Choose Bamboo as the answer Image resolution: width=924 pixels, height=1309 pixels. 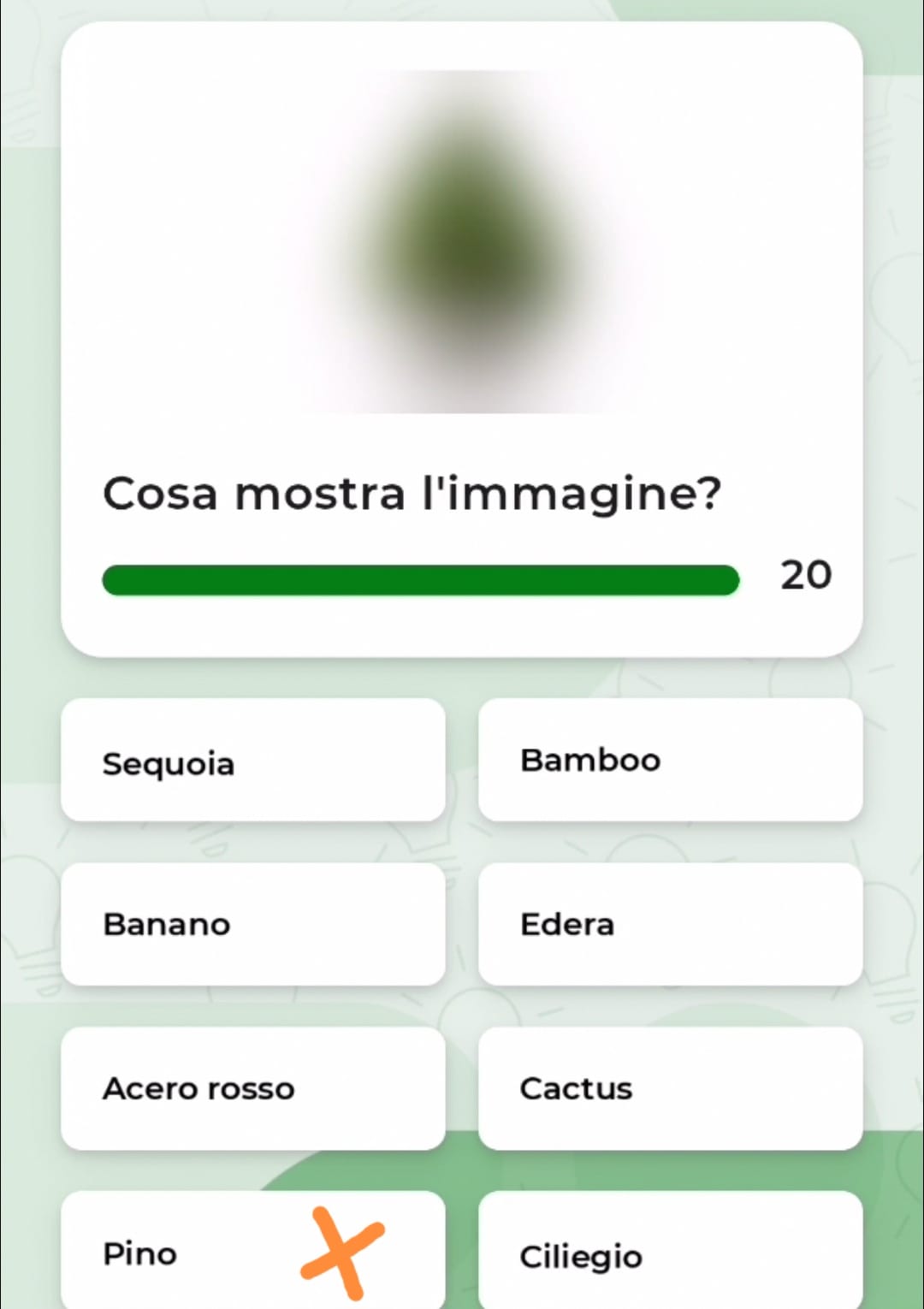(670, 761)
